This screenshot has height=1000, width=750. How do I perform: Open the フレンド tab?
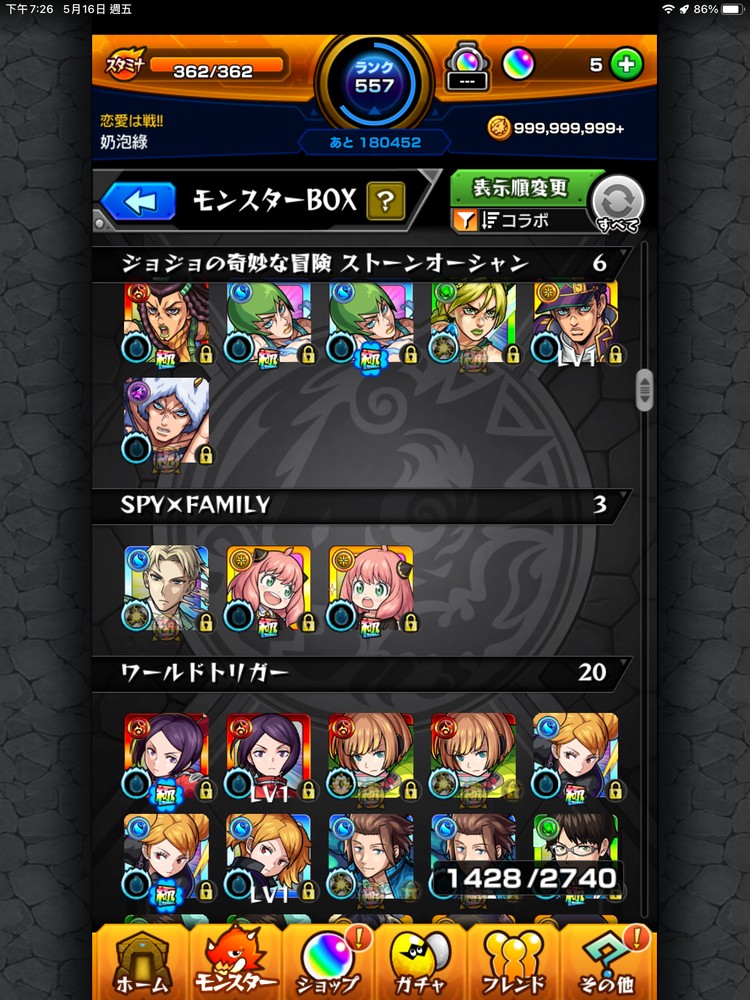[514, 965]
